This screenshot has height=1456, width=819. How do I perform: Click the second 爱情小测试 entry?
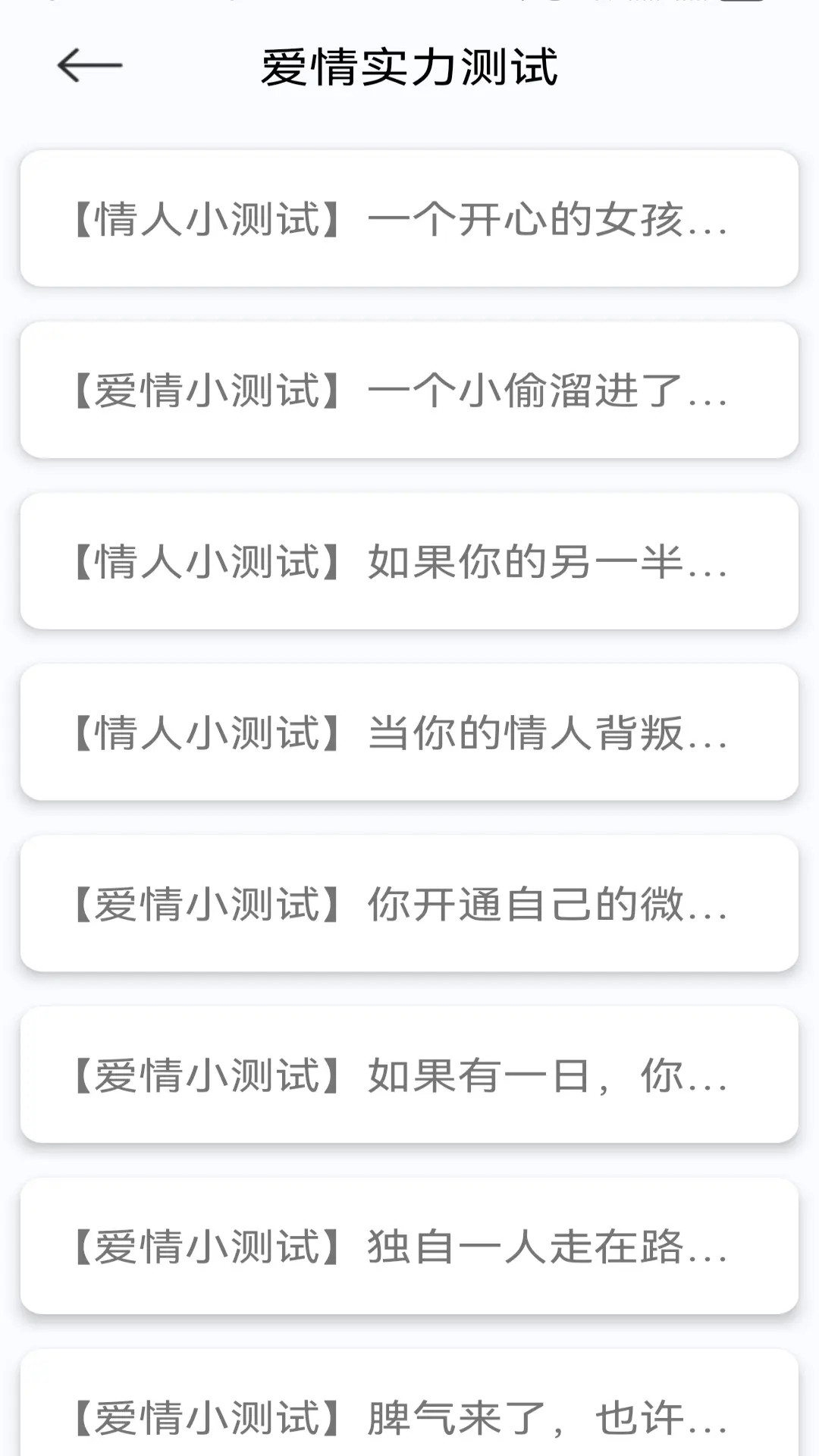pos(409,906)
